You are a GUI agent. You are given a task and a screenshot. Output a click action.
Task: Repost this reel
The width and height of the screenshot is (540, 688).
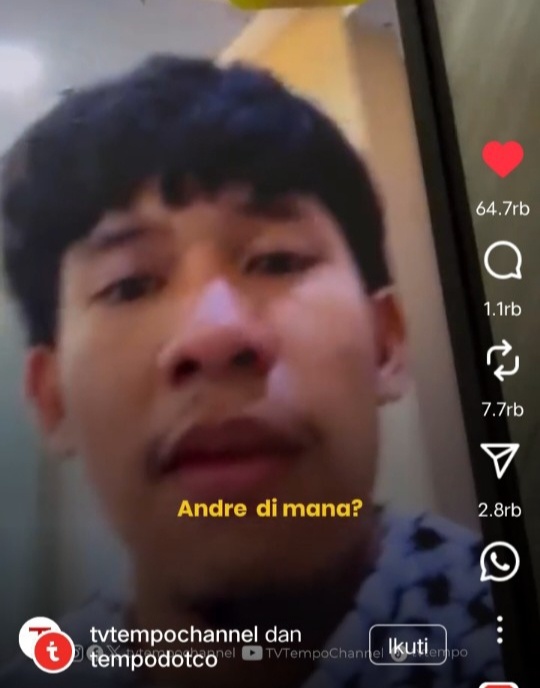click(x=503, y=360)
